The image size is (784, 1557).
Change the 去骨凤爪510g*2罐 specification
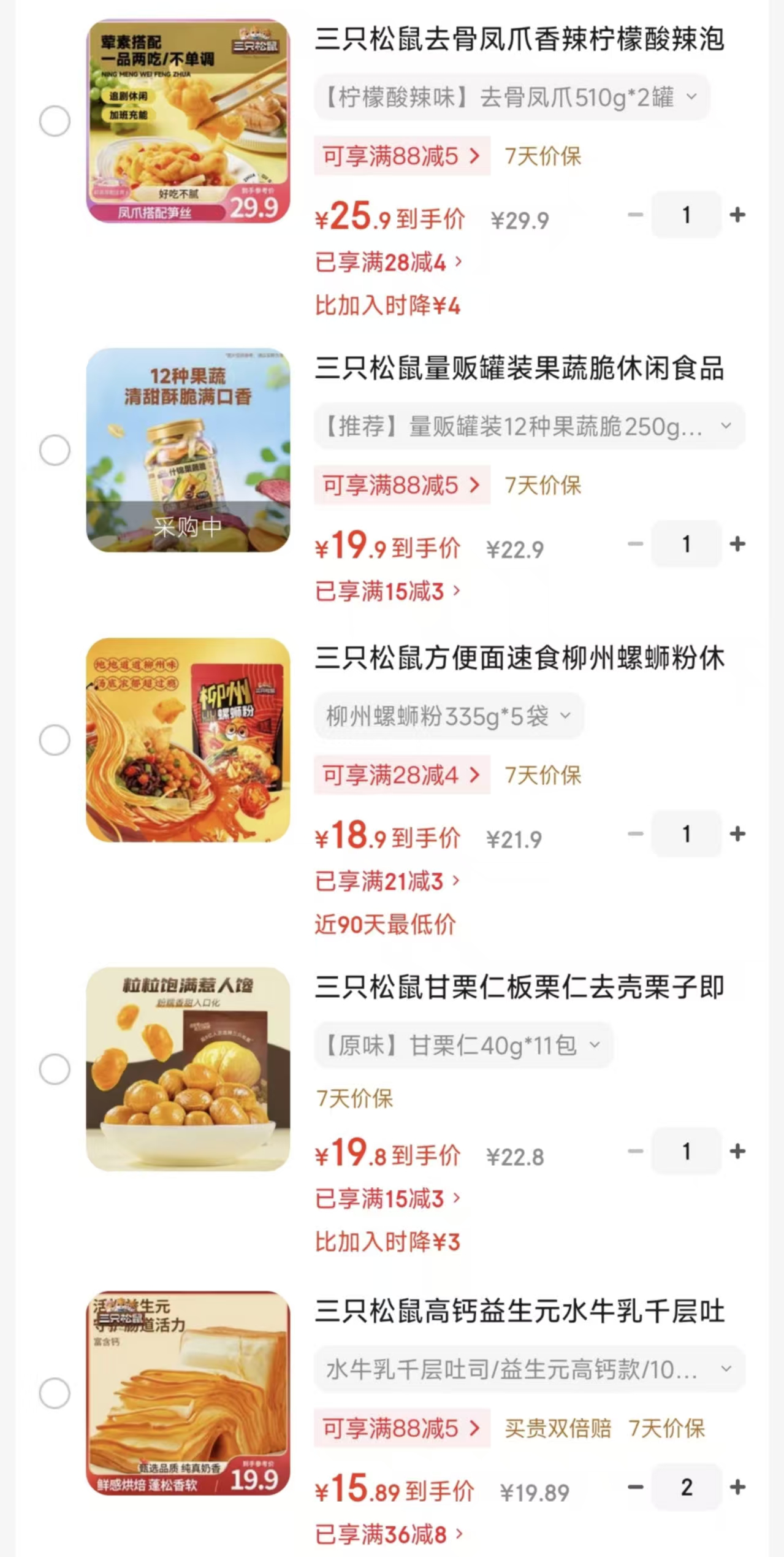click(x=512, y=98)
